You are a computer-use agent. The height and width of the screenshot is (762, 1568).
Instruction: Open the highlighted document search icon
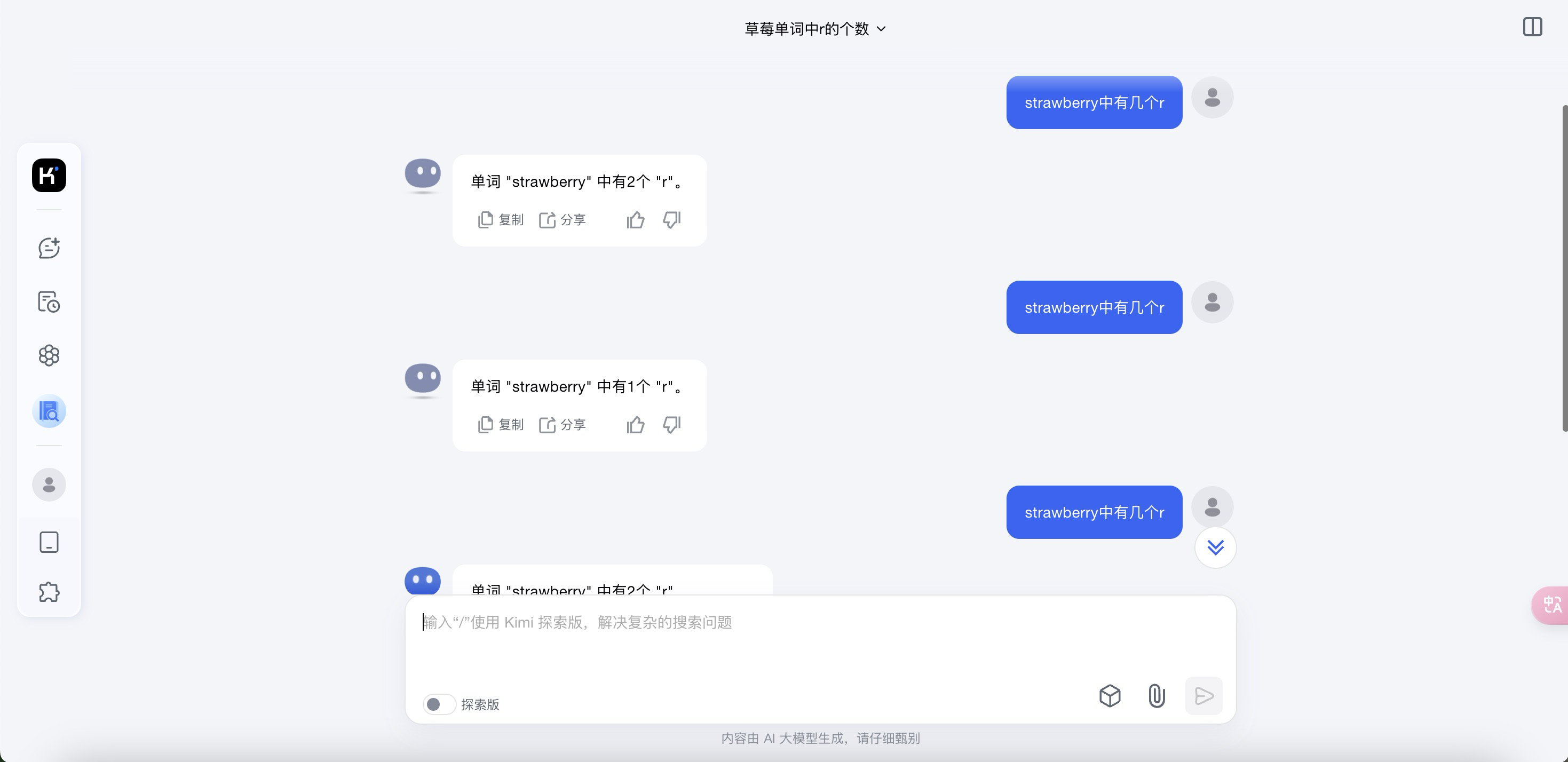click(49, 411)
